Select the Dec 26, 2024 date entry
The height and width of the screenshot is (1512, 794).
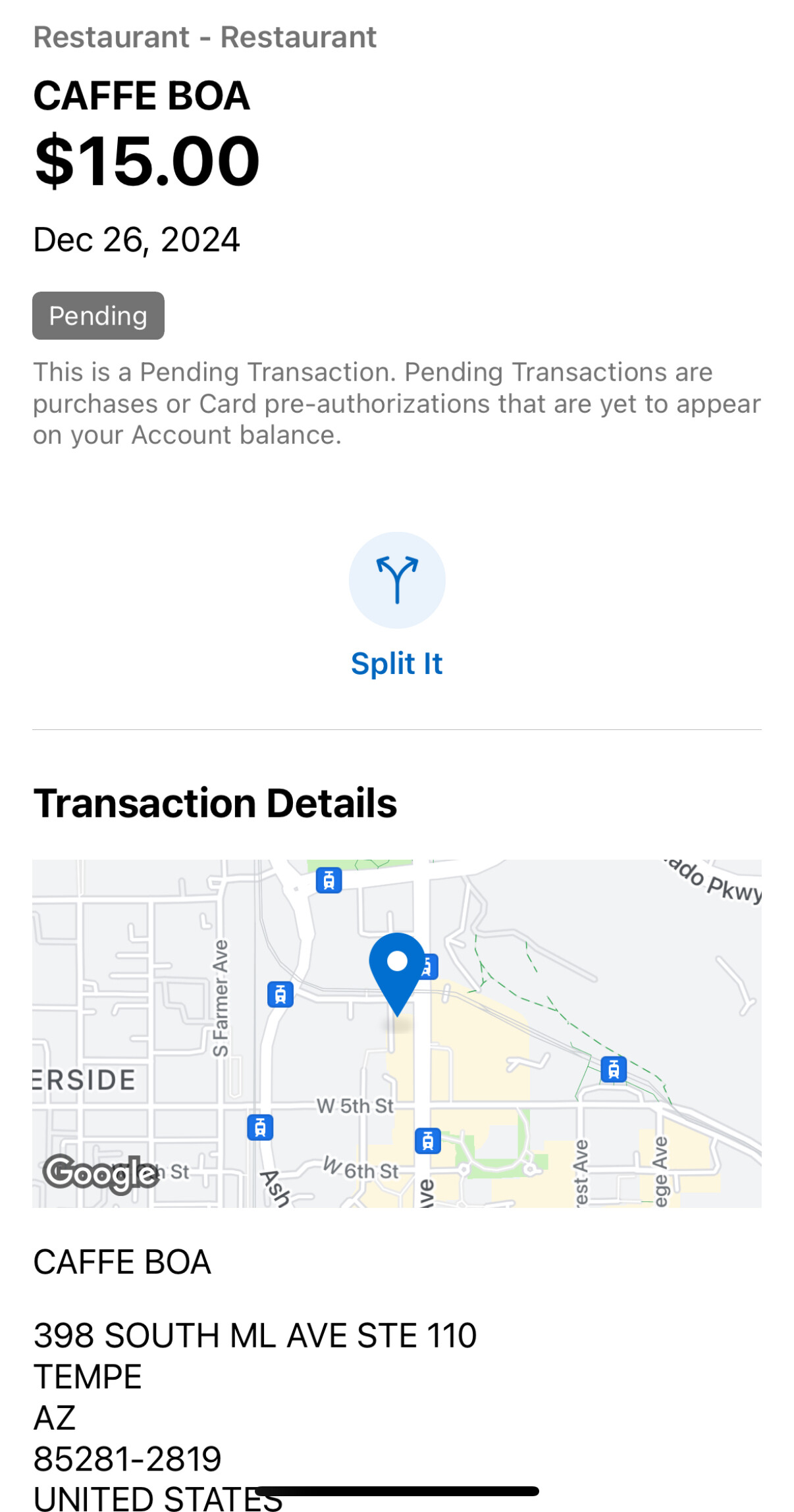137,240
